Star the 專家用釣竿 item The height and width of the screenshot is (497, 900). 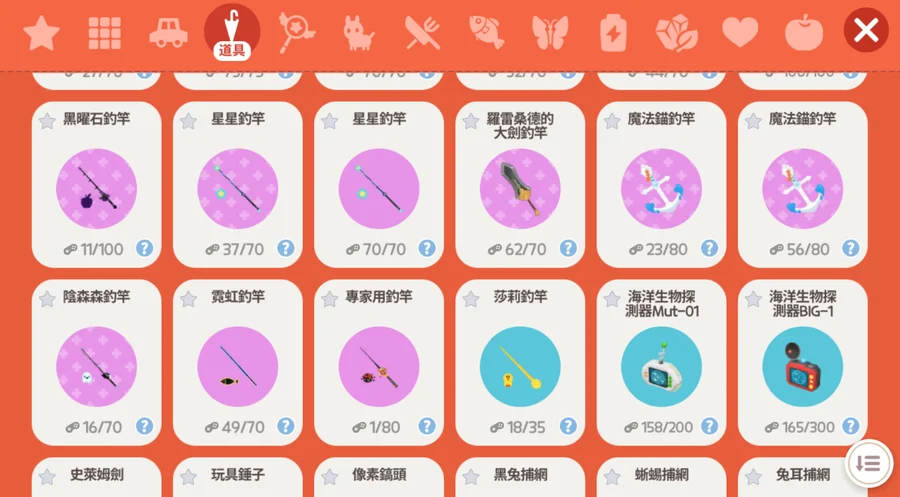[330, 299]
